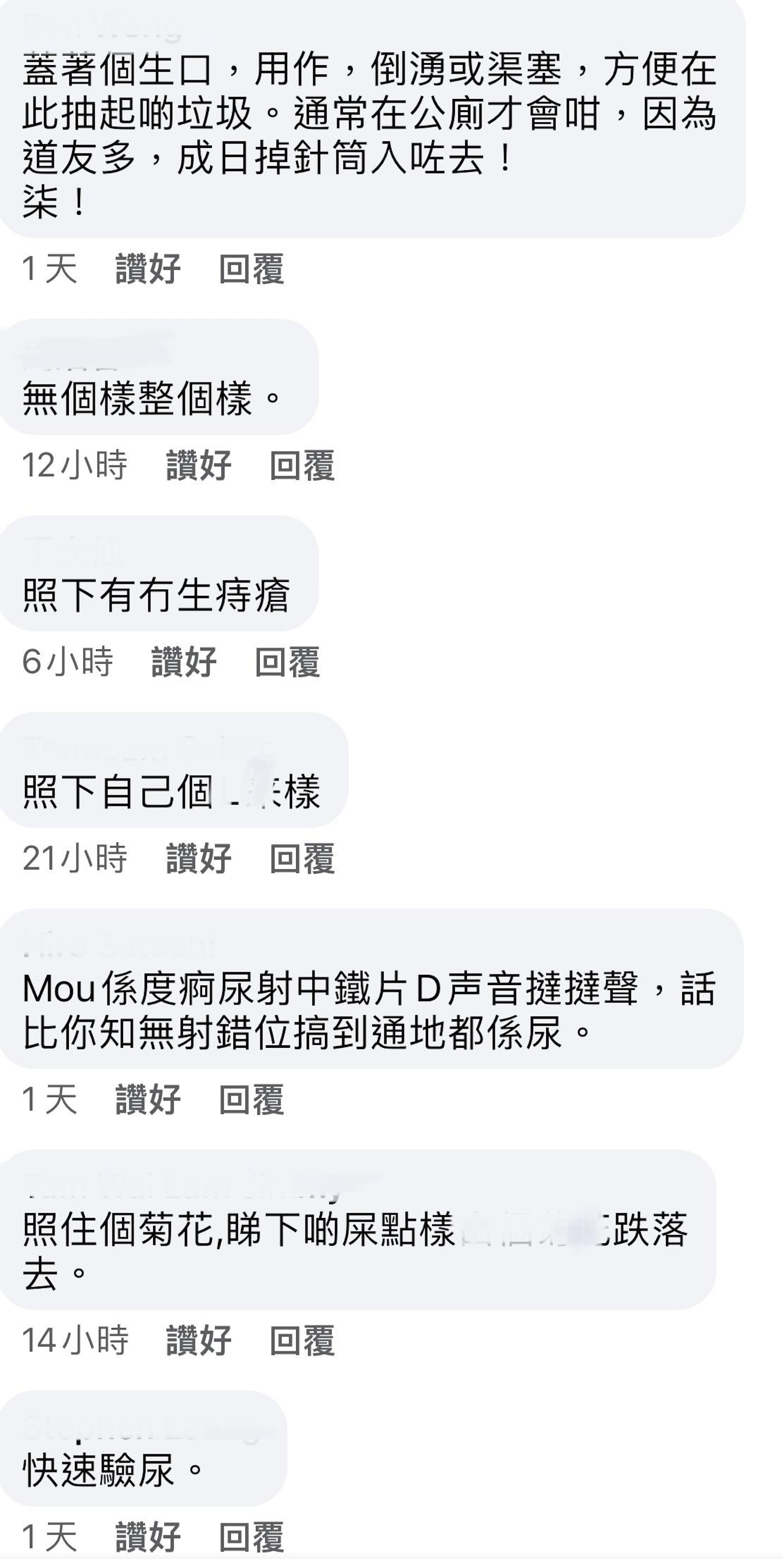Image resolution: width=782 pixels, height=1568 pixels.
Task: Reply to the comment 照下有冇生痔瘡
Action: pos(287,662)
